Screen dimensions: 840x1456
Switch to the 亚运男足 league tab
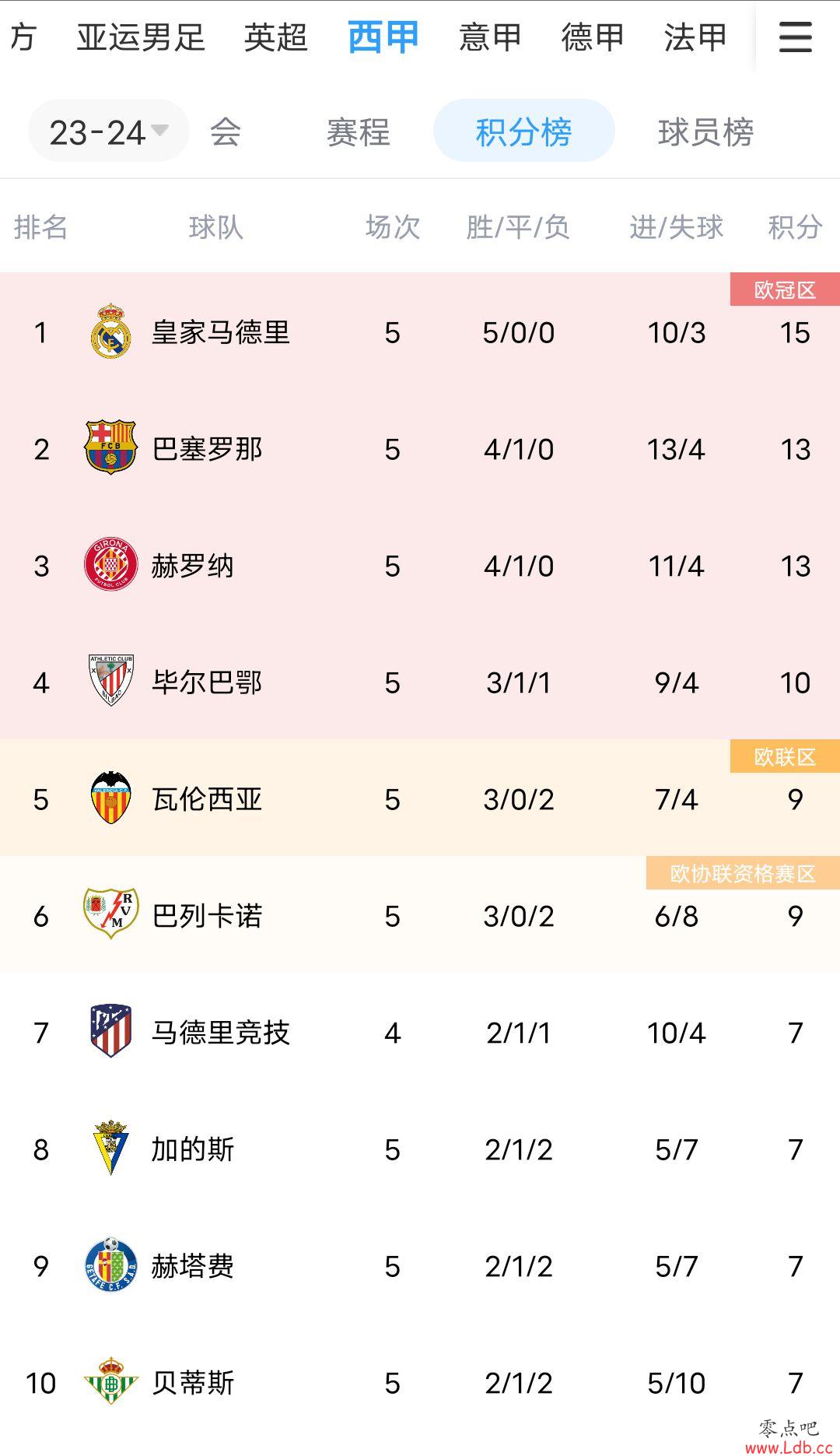[141, 37]
